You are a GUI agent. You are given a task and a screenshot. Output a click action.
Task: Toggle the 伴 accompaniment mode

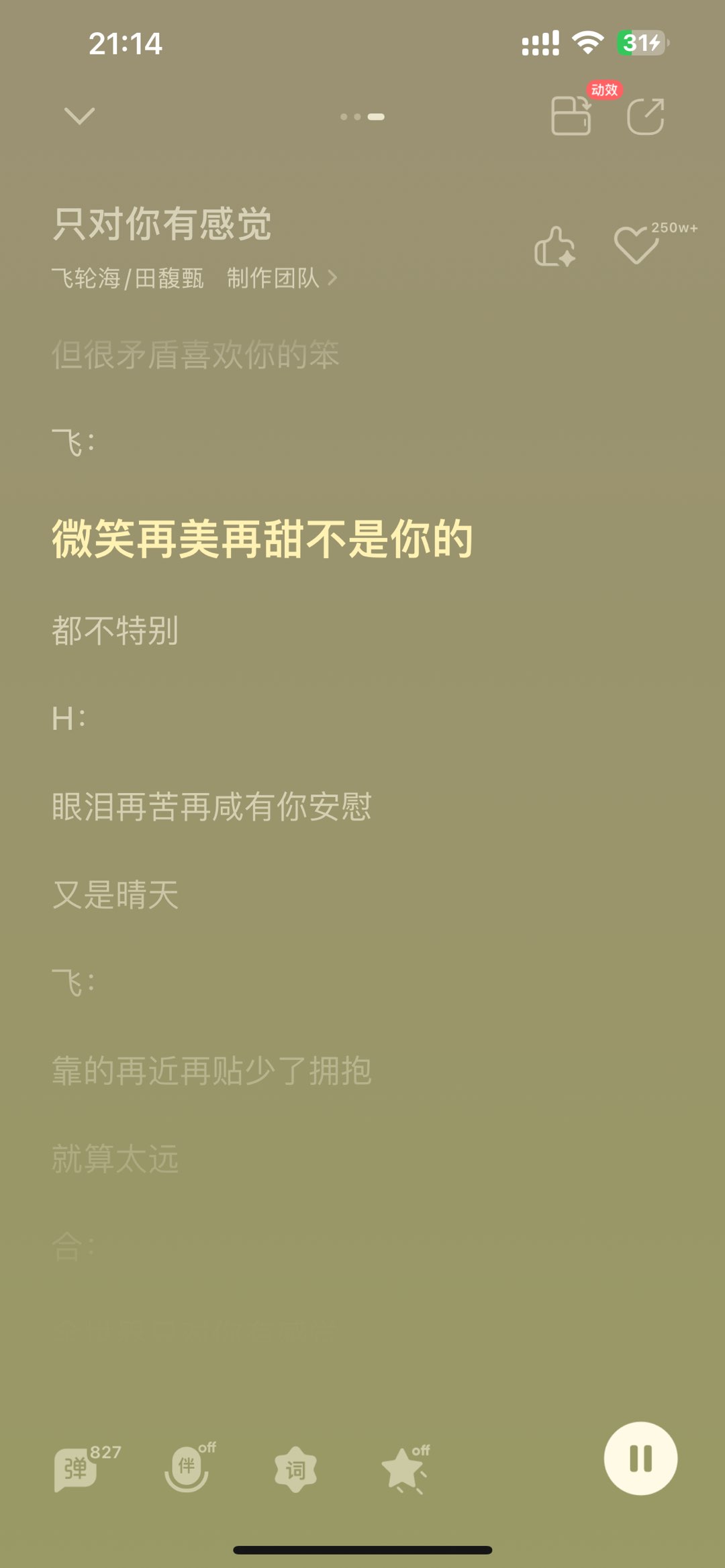(x=187, y=1468)
